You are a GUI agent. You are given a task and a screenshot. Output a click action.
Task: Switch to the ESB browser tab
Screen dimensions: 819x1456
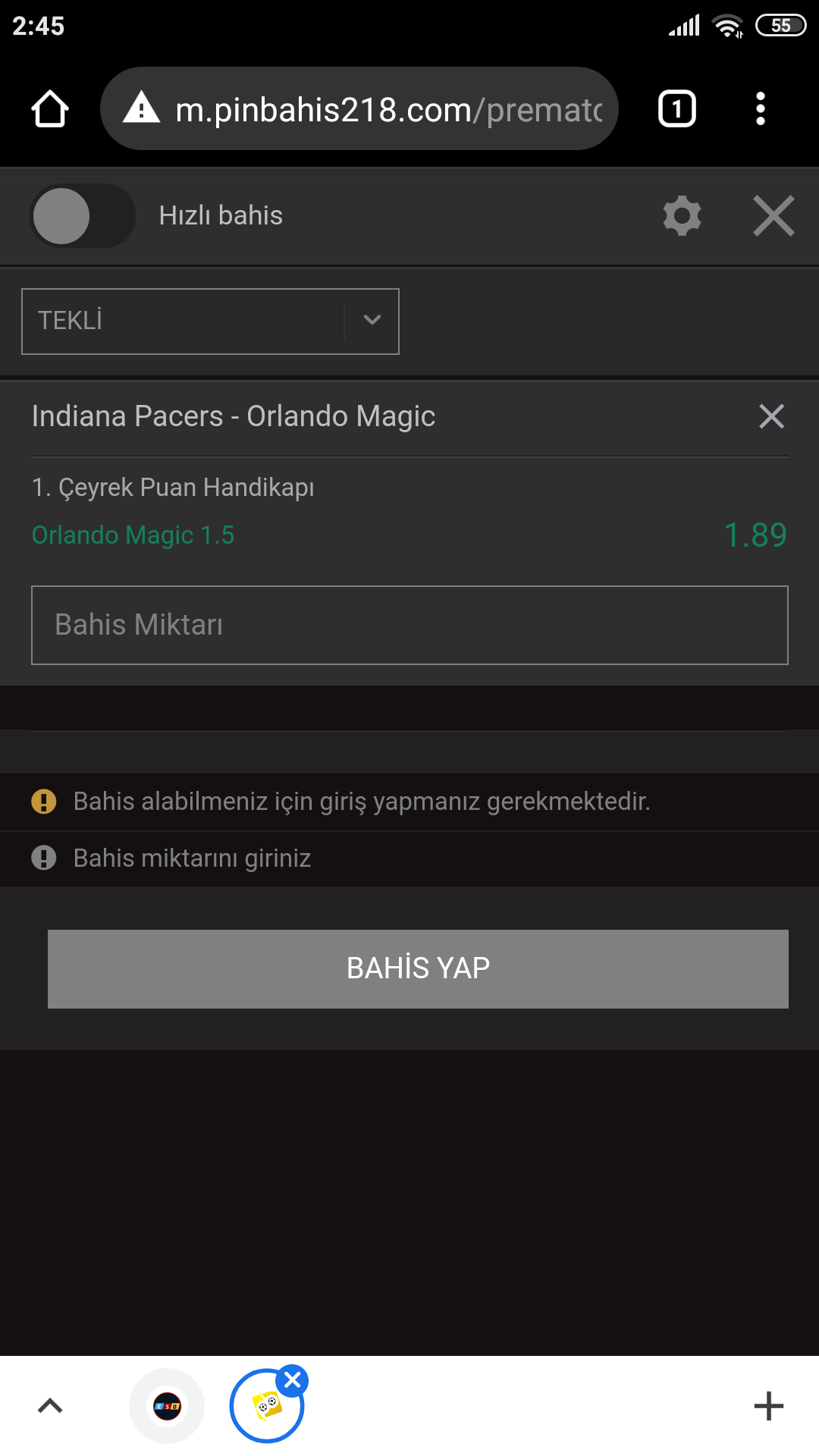(167, 1406)
